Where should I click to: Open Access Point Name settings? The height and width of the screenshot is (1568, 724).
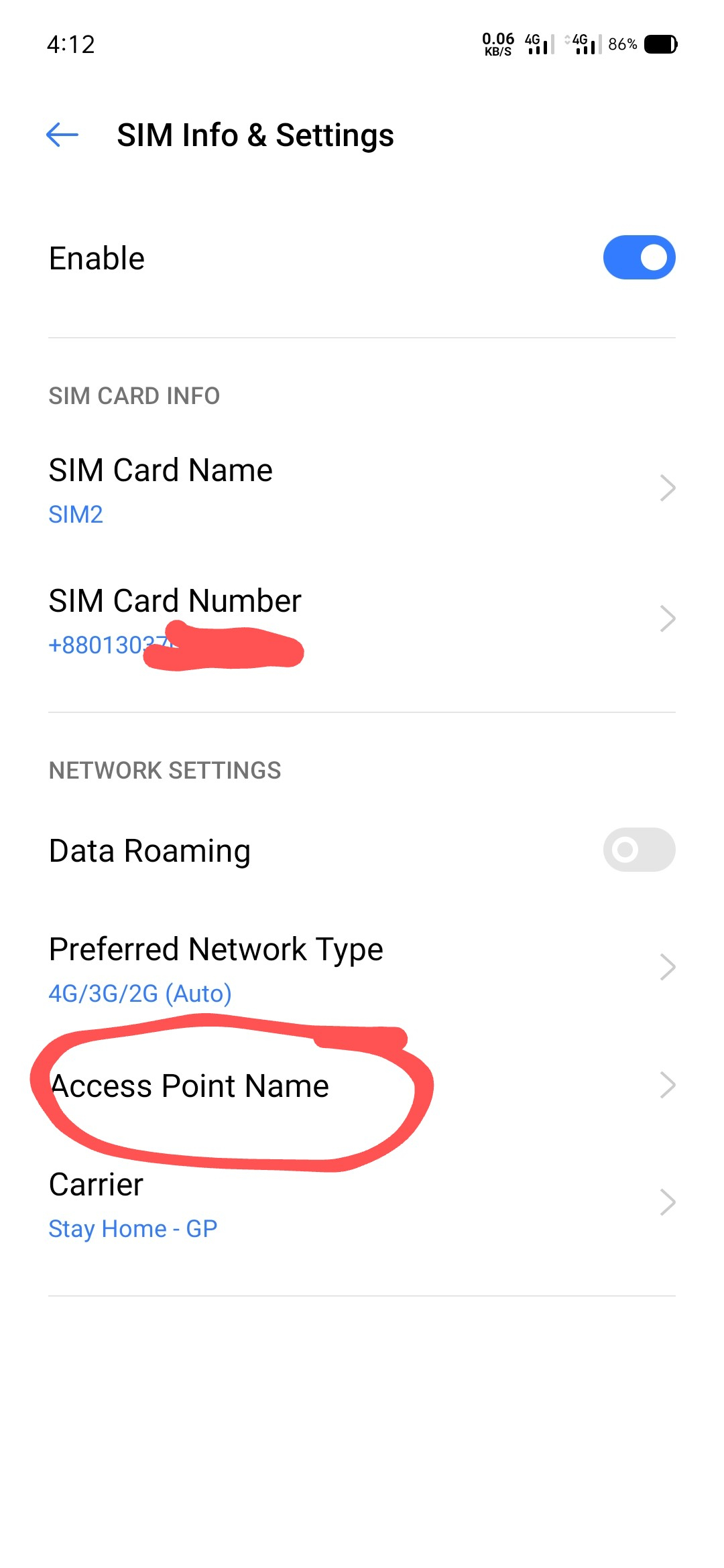click(x=362, y=1086)
